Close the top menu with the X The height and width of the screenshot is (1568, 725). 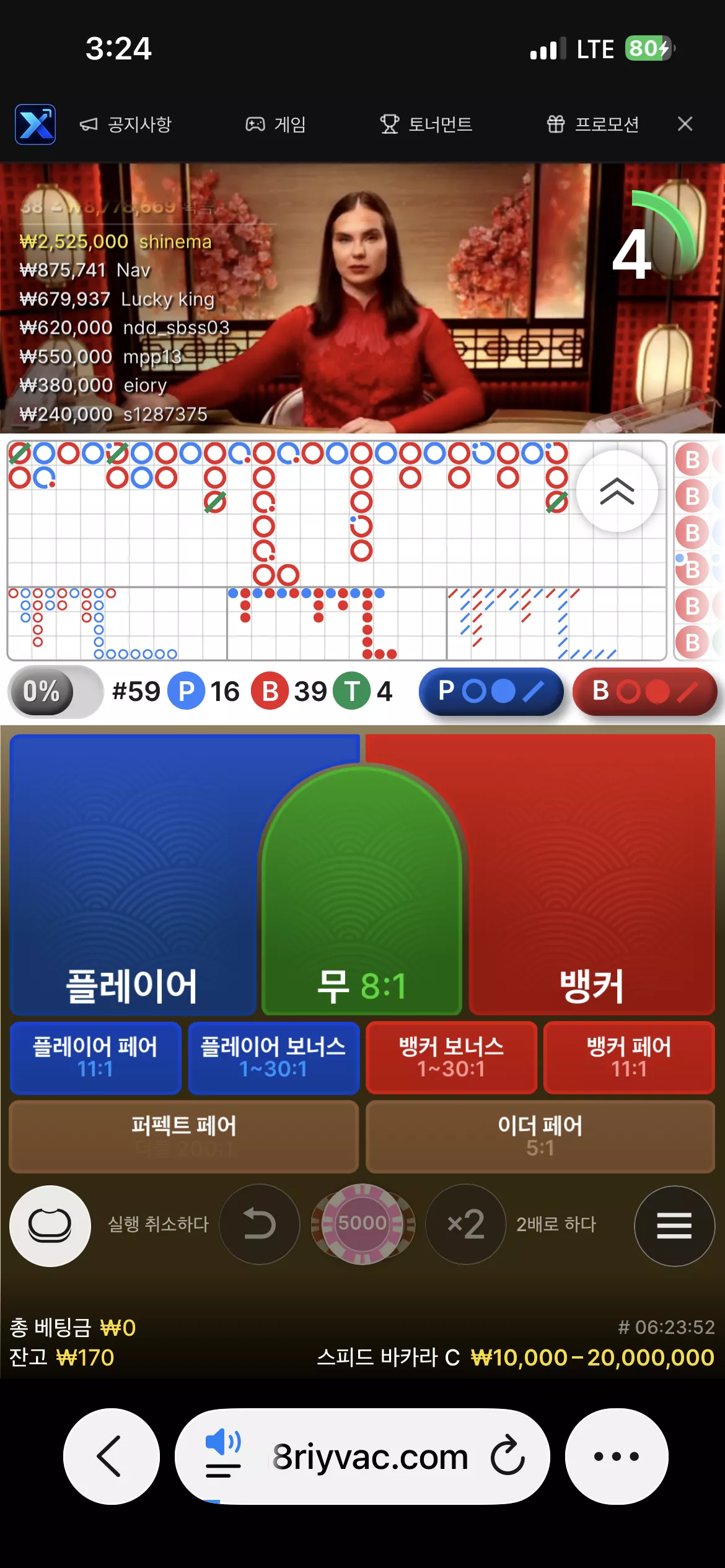[685, 124]
